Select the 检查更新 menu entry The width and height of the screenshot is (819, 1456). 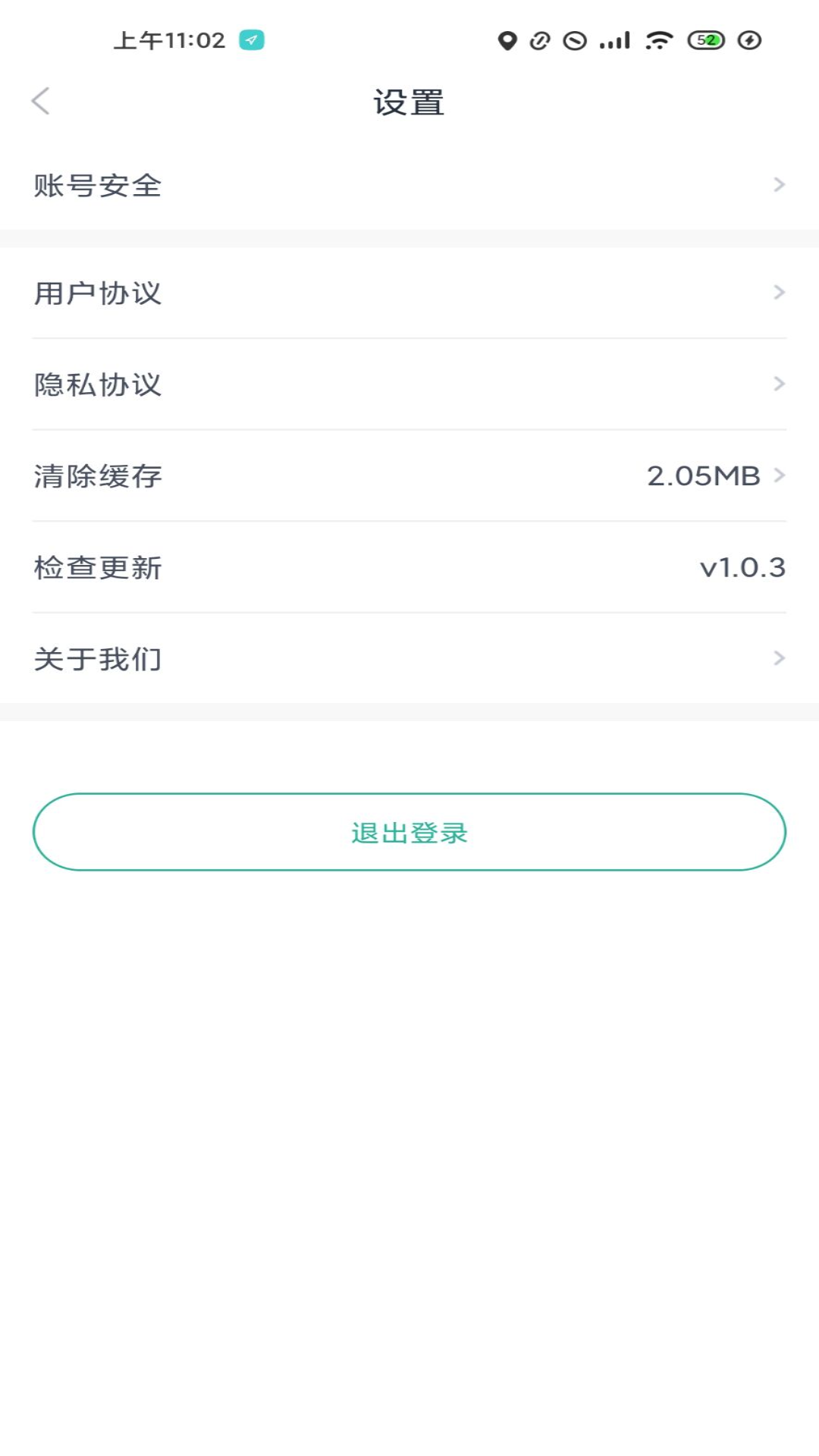click(99, 567)
